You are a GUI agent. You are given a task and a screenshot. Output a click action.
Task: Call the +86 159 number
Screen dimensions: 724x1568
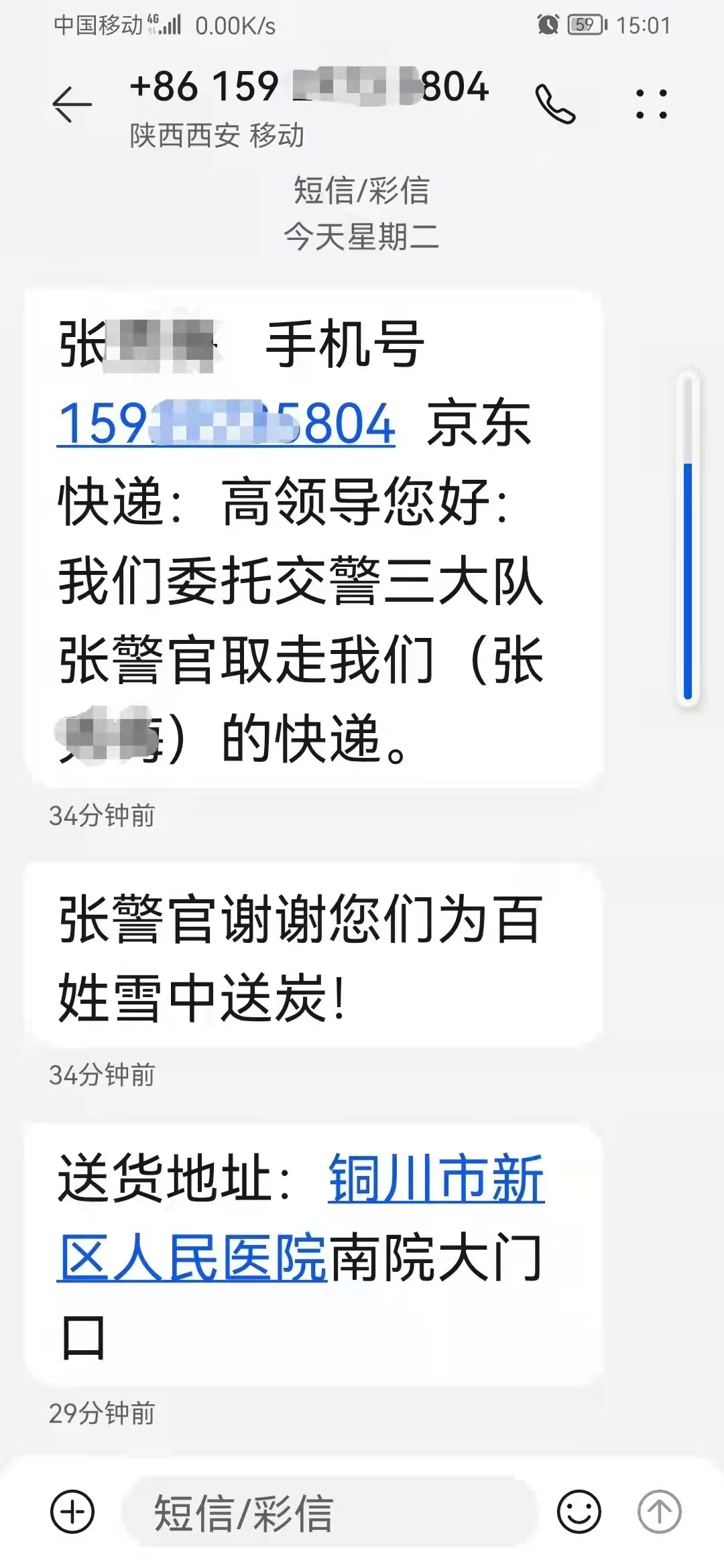click(x=555, y=105)
